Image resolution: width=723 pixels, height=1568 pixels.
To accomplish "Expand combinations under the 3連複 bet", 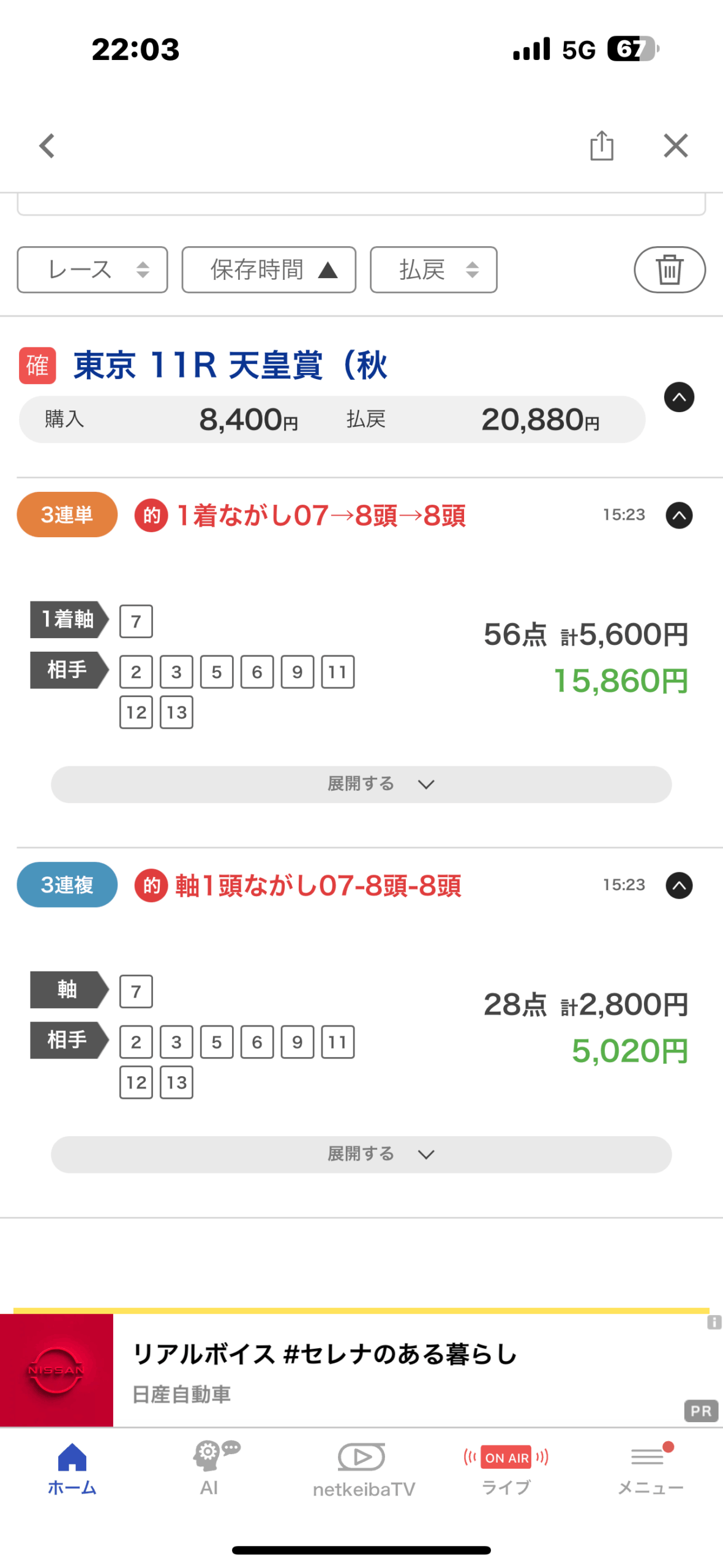I will point(361,1154).
